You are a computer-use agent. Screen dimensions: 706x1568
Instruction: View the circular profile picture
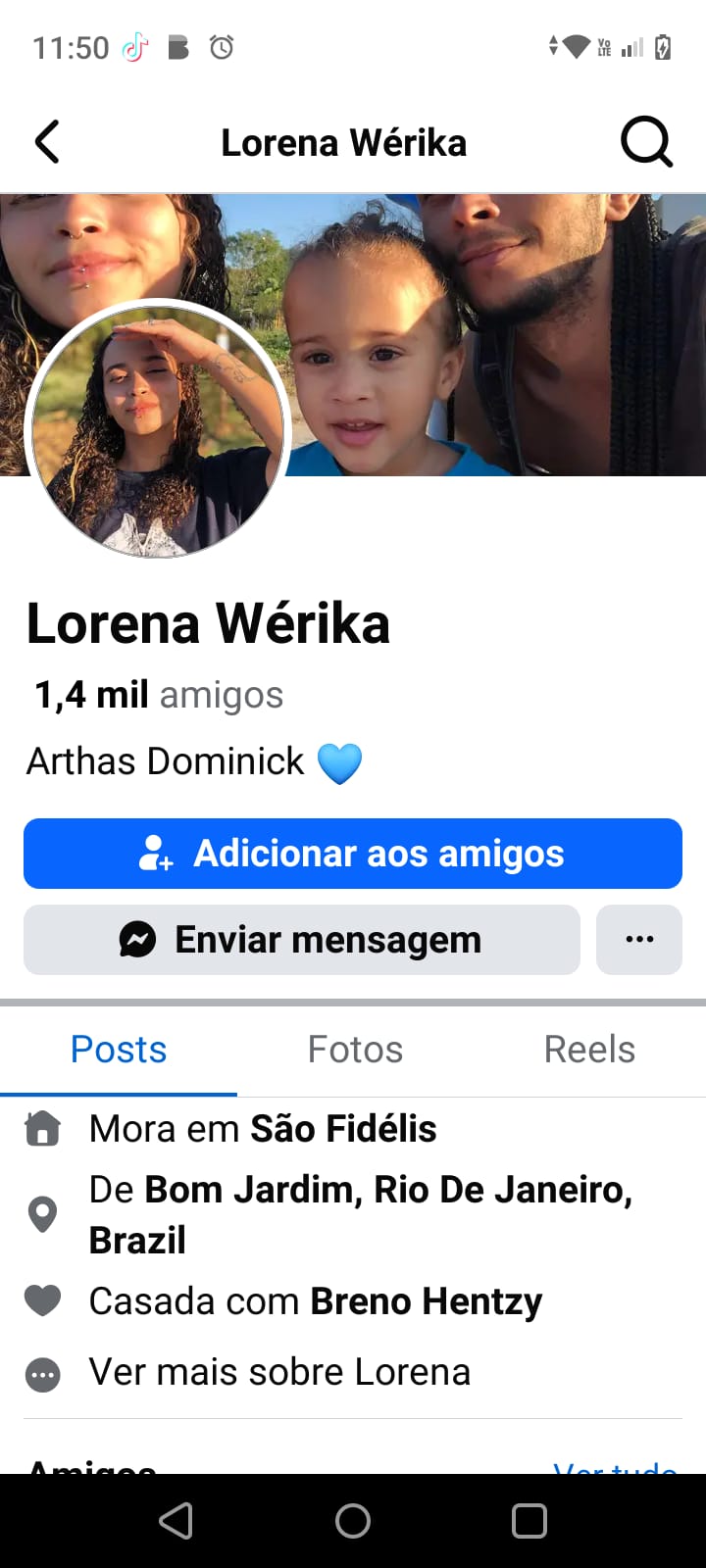coord(157,429)
